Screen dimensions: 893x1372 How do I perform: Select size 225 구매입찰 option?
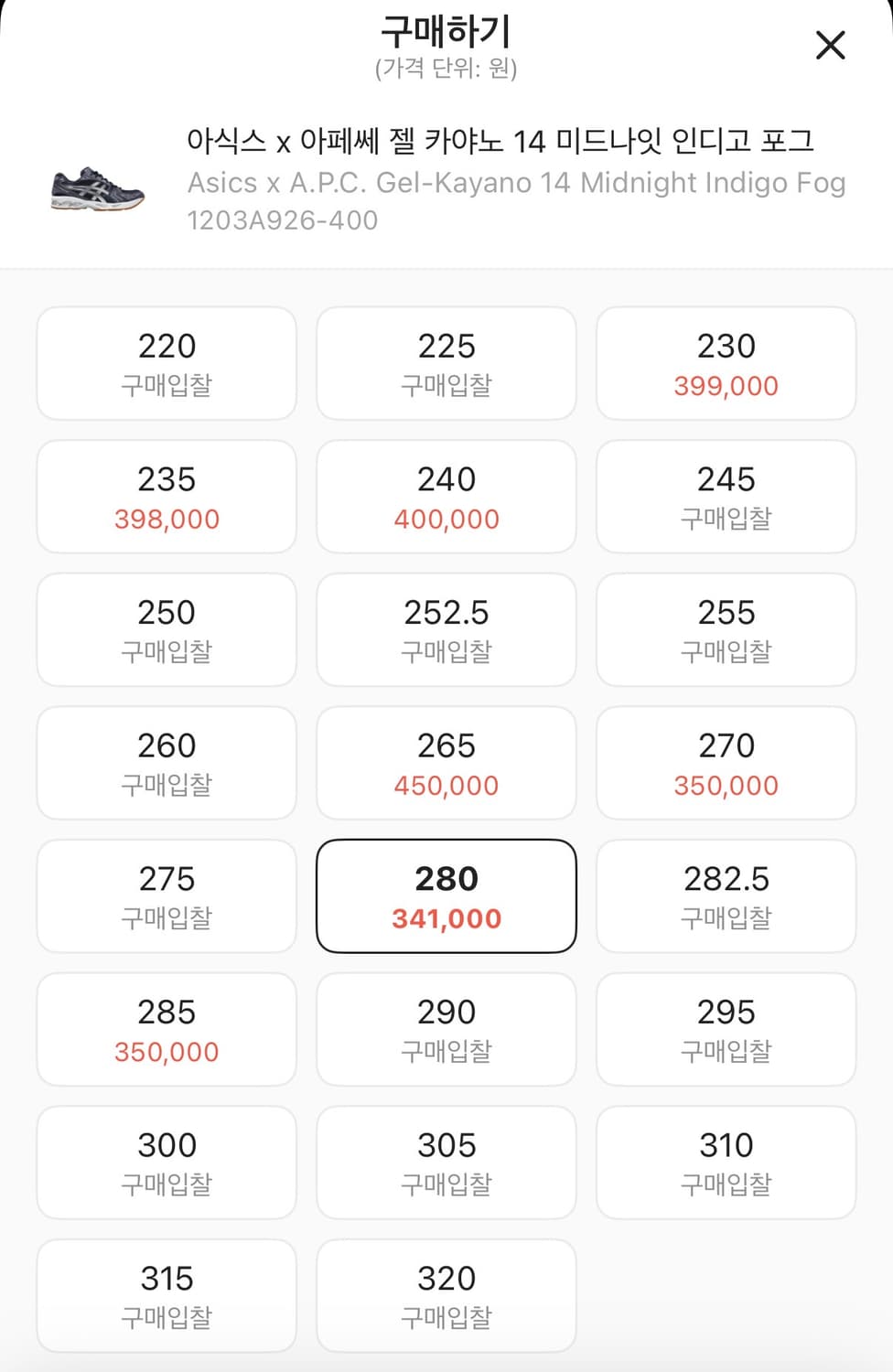pos(446,362)
